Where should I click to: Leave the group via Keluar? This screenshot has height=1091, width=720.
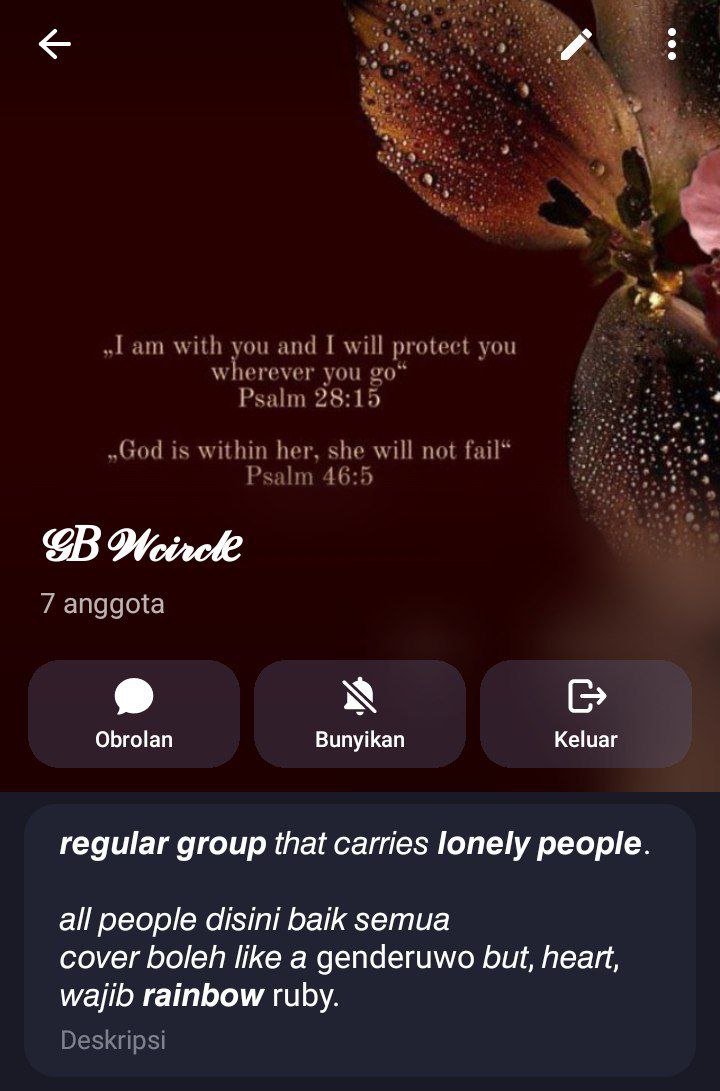(x=586, y=714)
